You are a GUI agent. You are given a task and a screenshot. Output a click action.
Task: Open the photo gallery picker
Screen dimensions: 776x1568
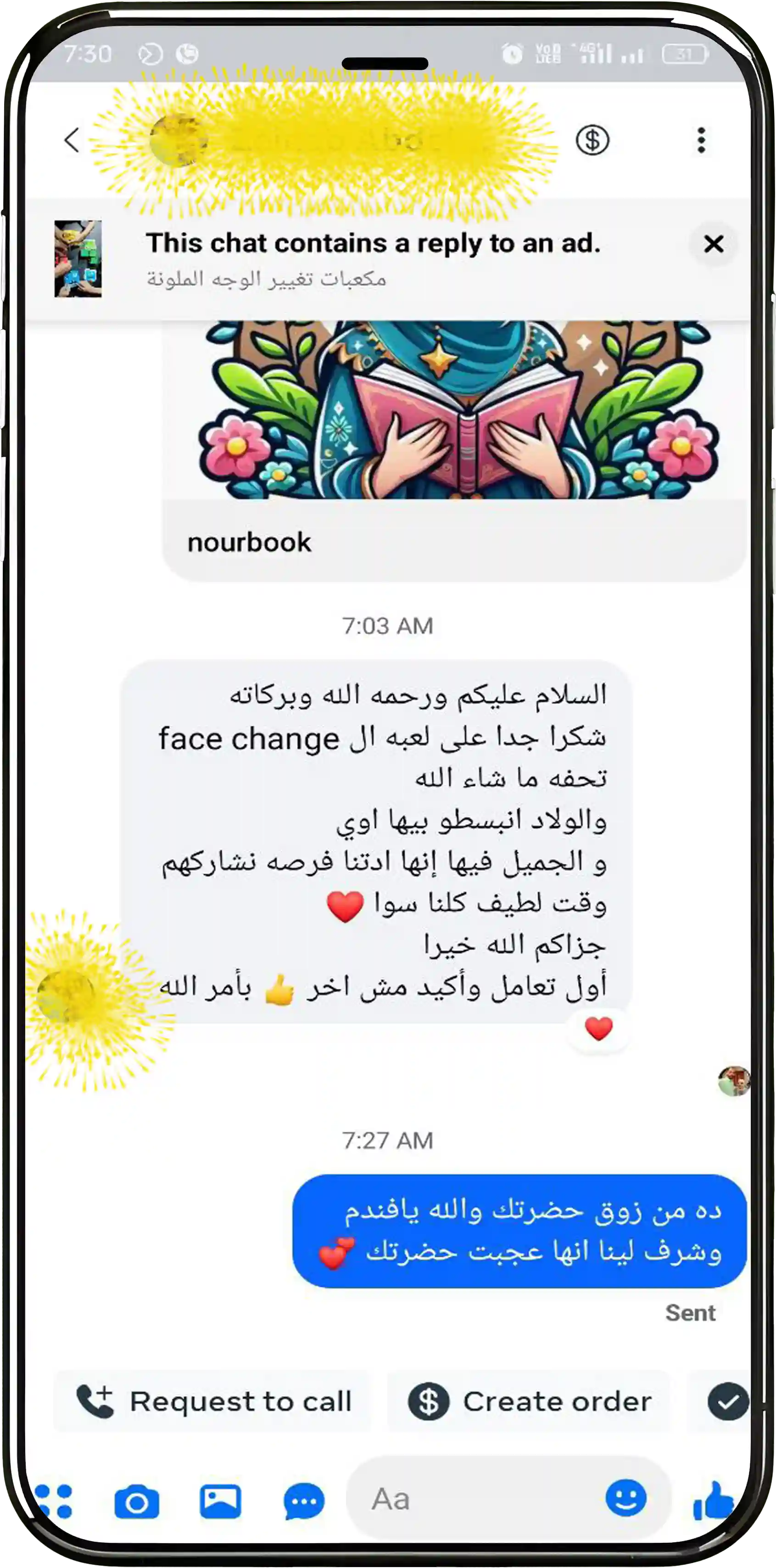tap(220, 1501)
